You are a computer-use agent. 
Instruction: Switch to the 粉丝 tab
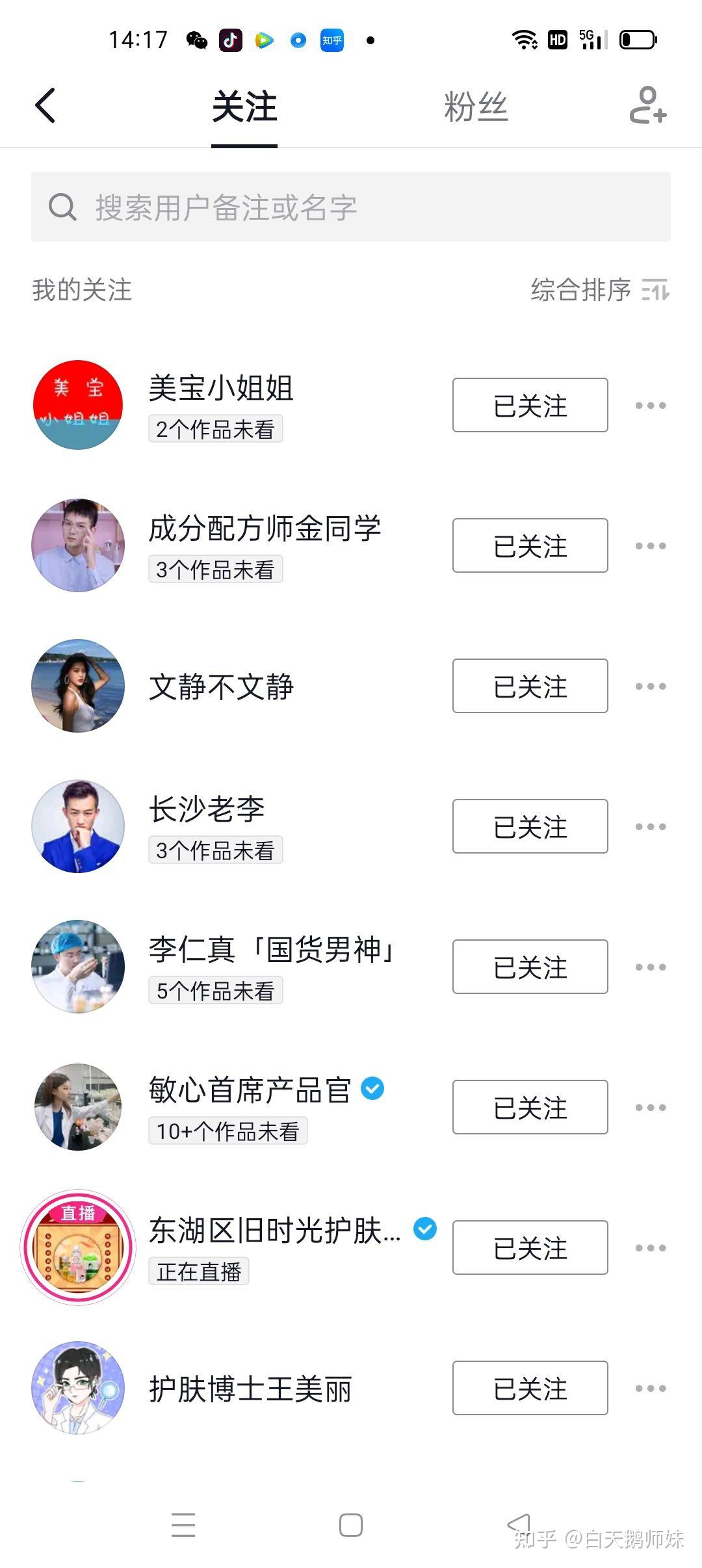tap(476, 107)
